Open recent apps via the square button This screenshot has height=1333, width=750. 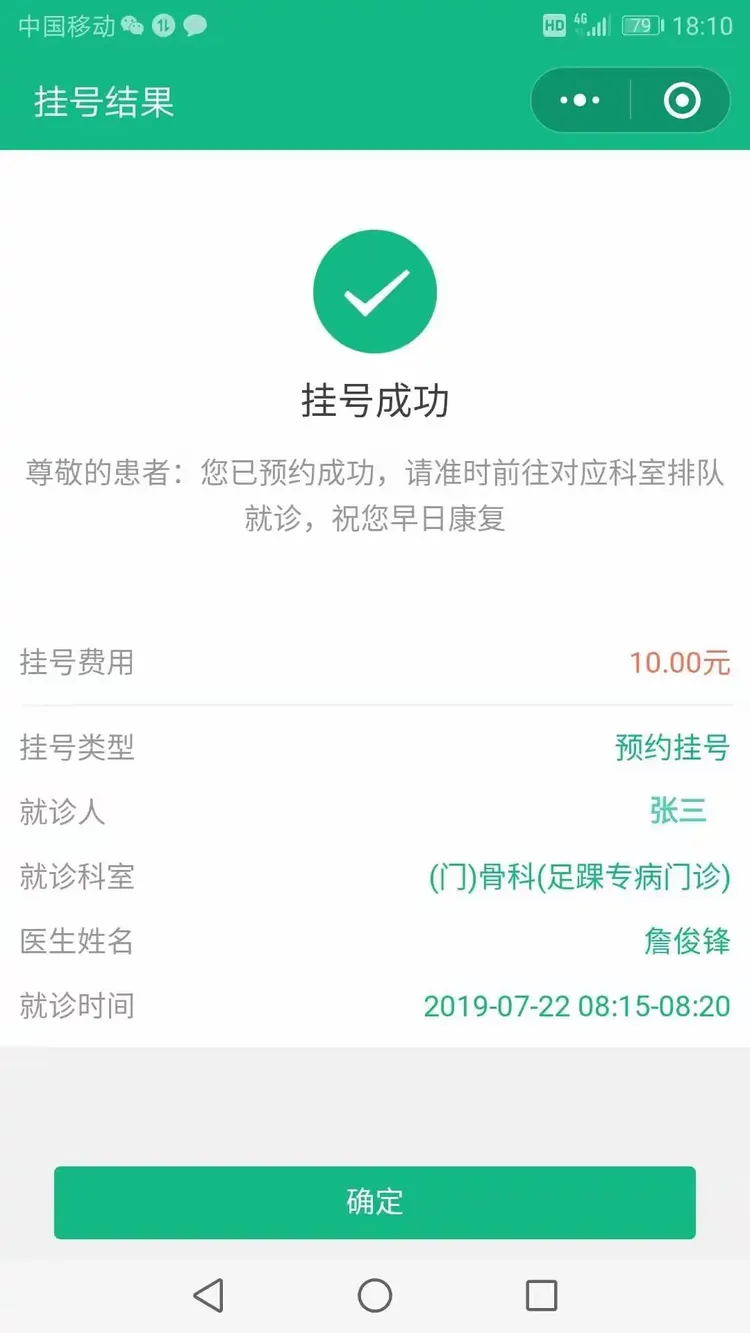pos(541,1296)
